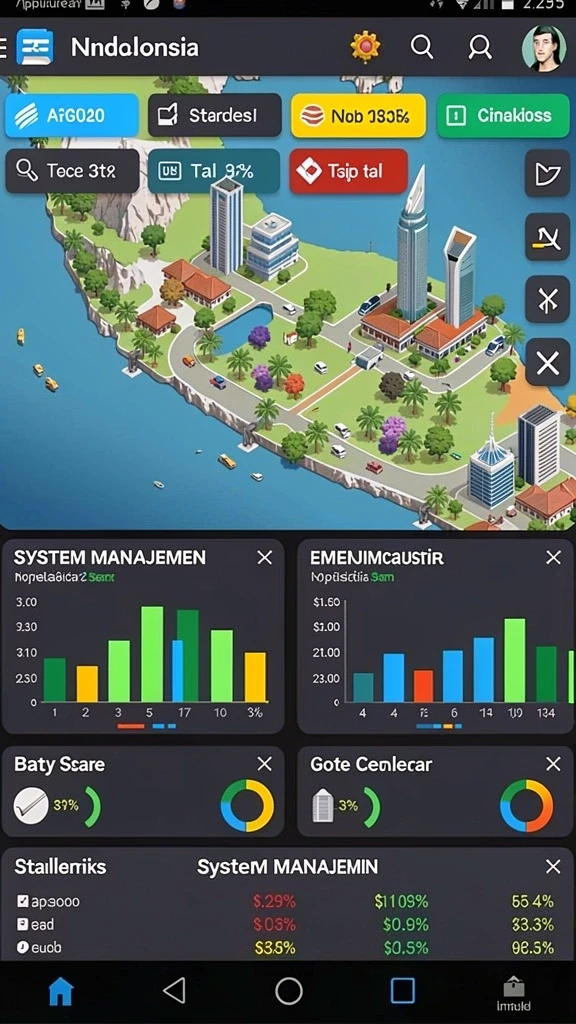Select the blue AfG020 chip
576x1024 pixels.
coord(72,116)
